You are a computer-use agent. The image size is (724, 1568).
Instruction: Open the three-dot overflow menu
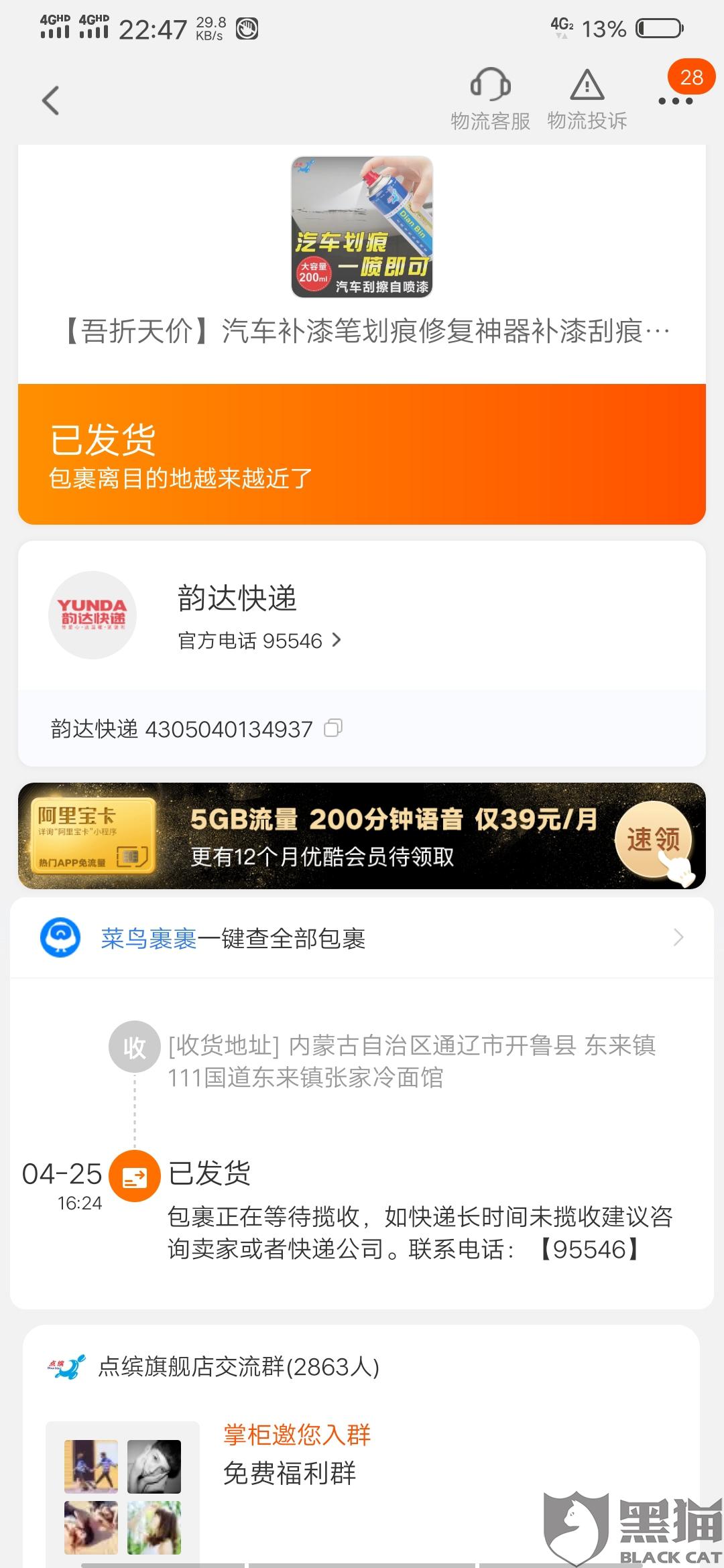[x=674, y=101]
